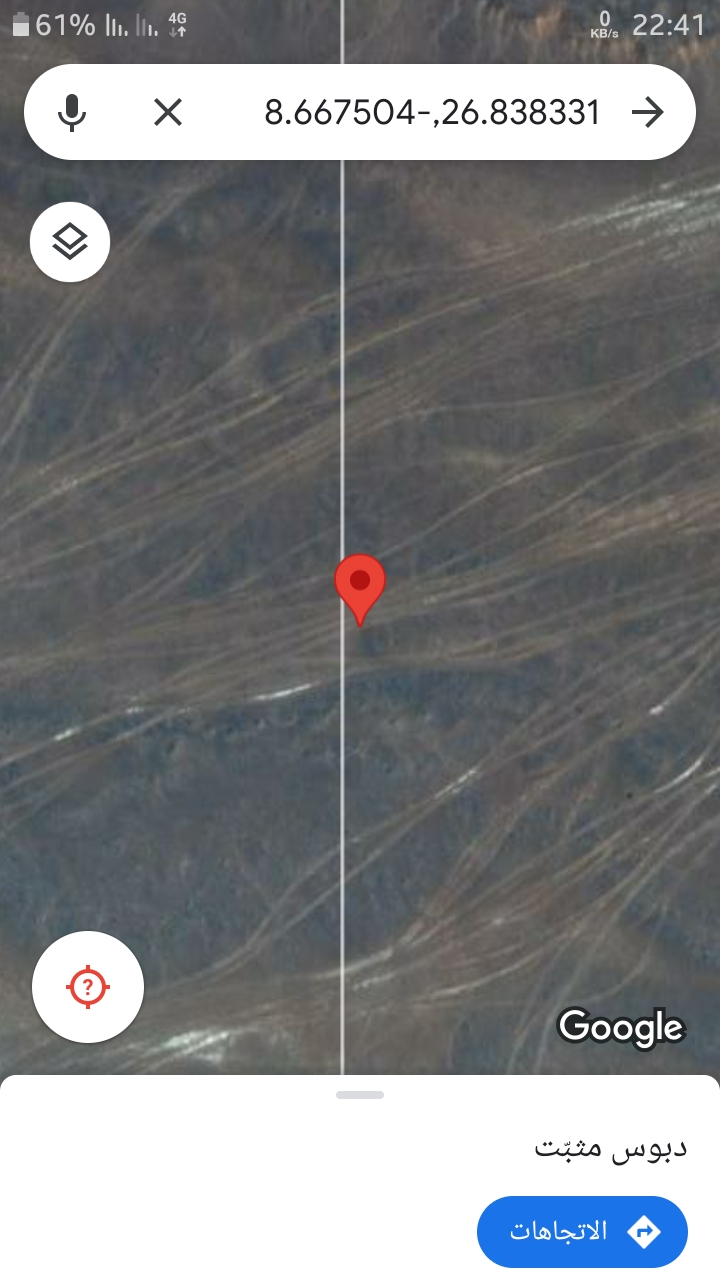Image resolution: width=720 pixels, height=1280 pixels.
Task: Edit the coordinates in the search field
Action: coord(431,112)
